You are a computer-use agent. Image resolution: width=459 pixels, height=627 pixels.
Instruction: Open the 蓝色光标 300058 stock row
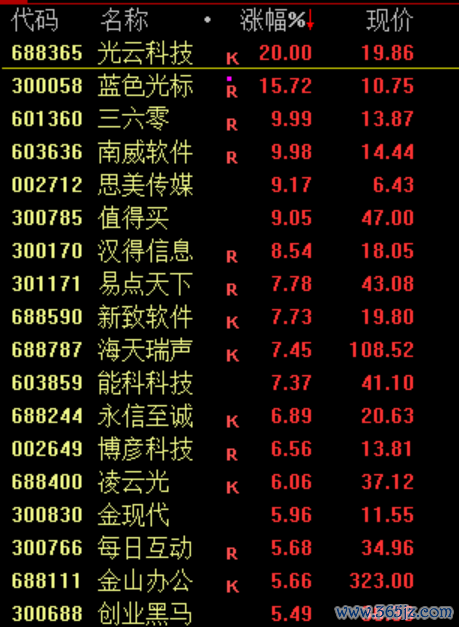[230, 86]
